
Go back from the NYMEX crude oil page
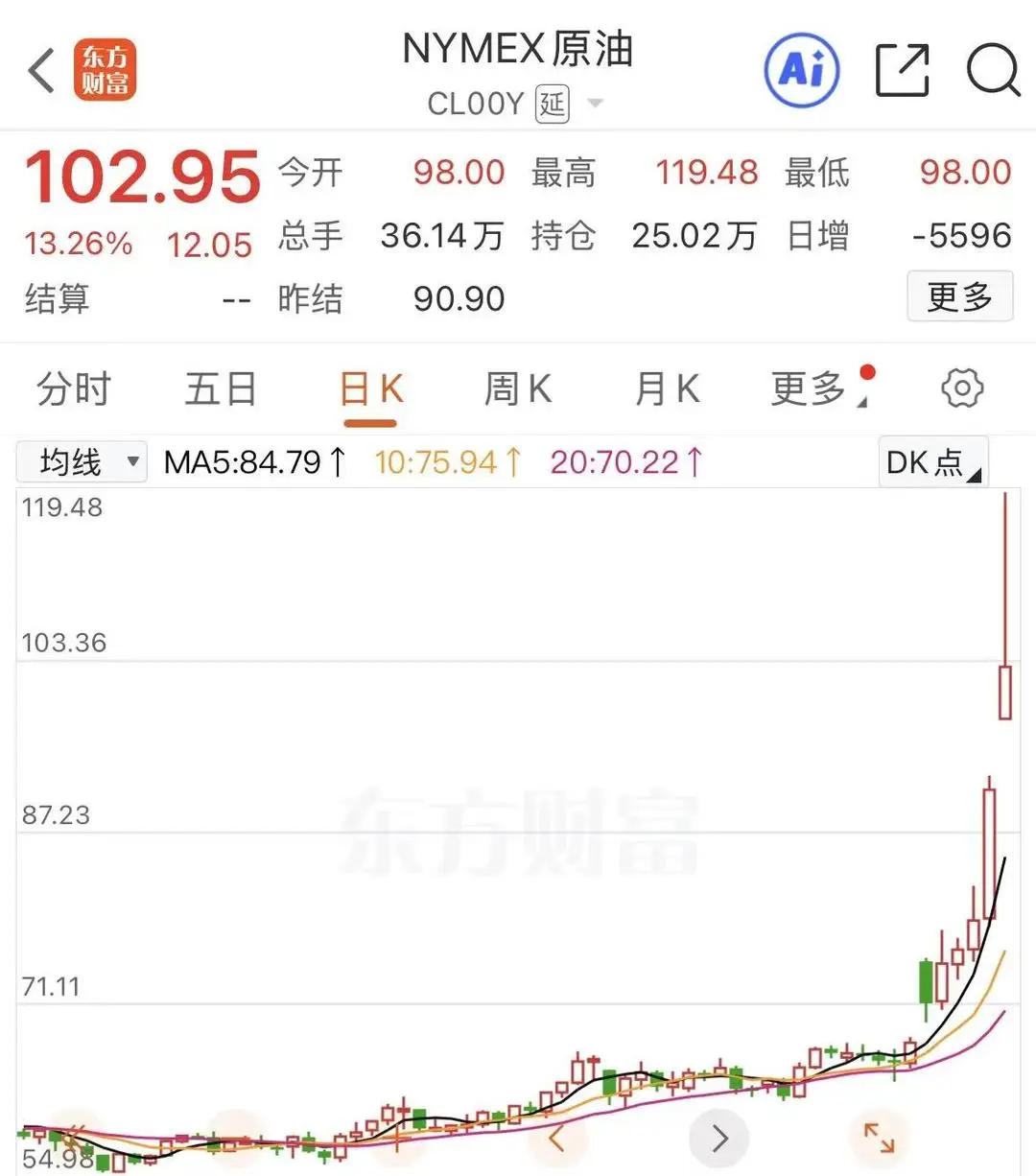(42, 71)
